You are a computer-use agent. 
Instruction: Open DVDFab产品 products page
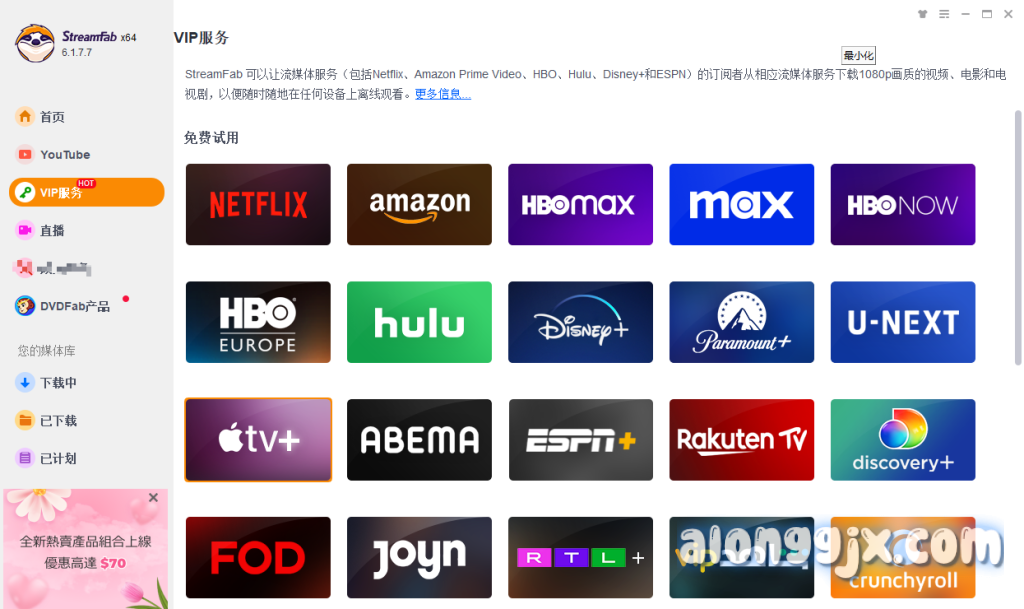75,306
